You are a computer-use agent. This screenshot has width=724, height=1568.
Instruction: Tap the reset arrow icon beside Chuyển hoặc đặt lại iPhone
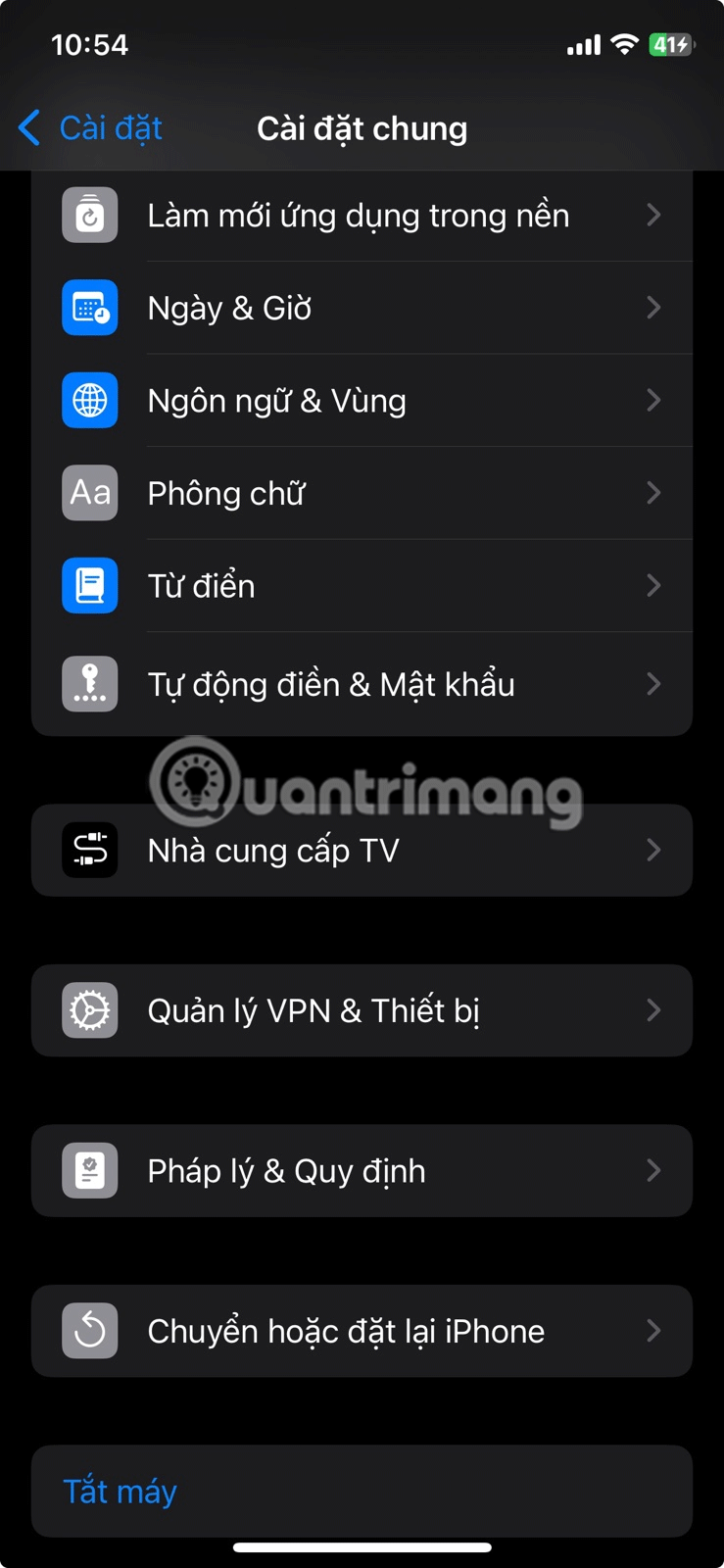[89, 1330]
